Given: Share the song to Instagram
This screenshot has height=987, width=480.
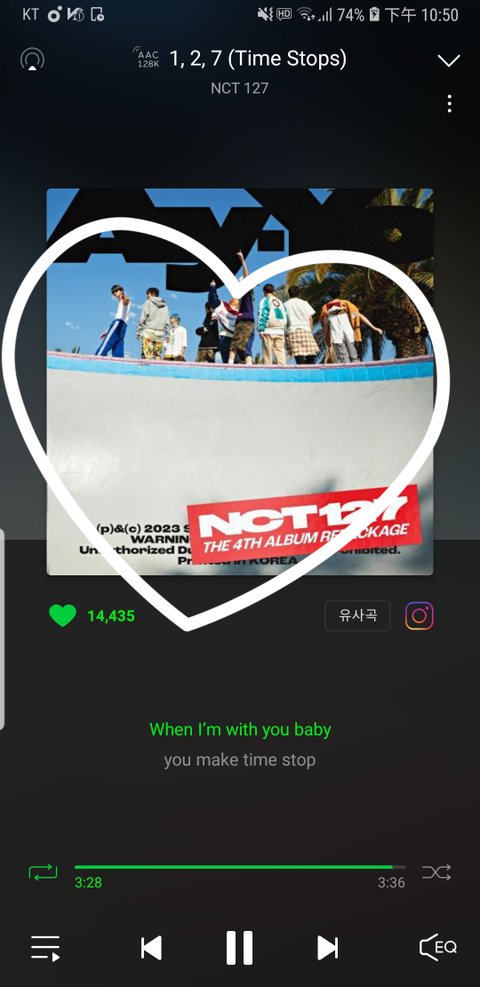Looking at the screenshot, I should [420, 616].
